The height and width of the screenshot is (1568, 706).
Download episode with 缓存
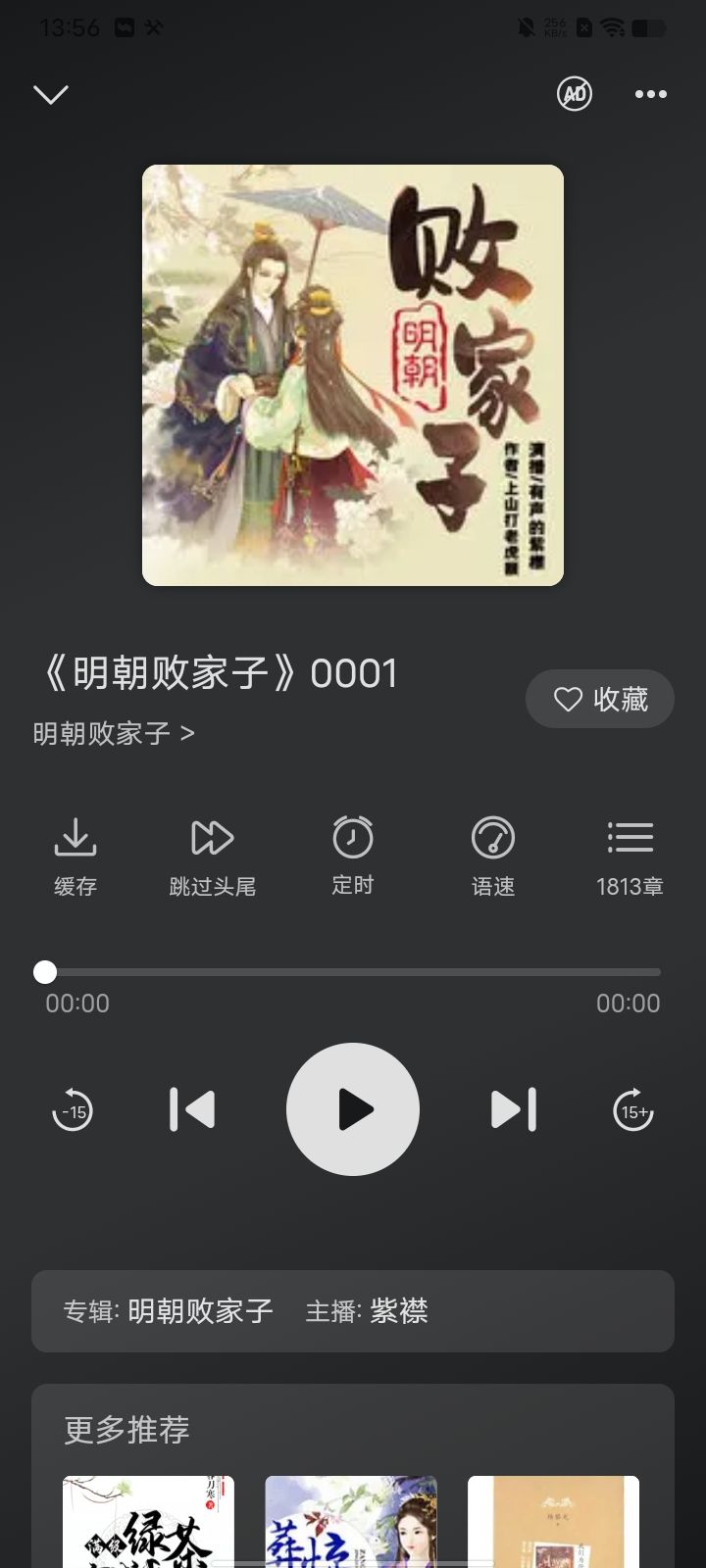(x=76, y=855)
